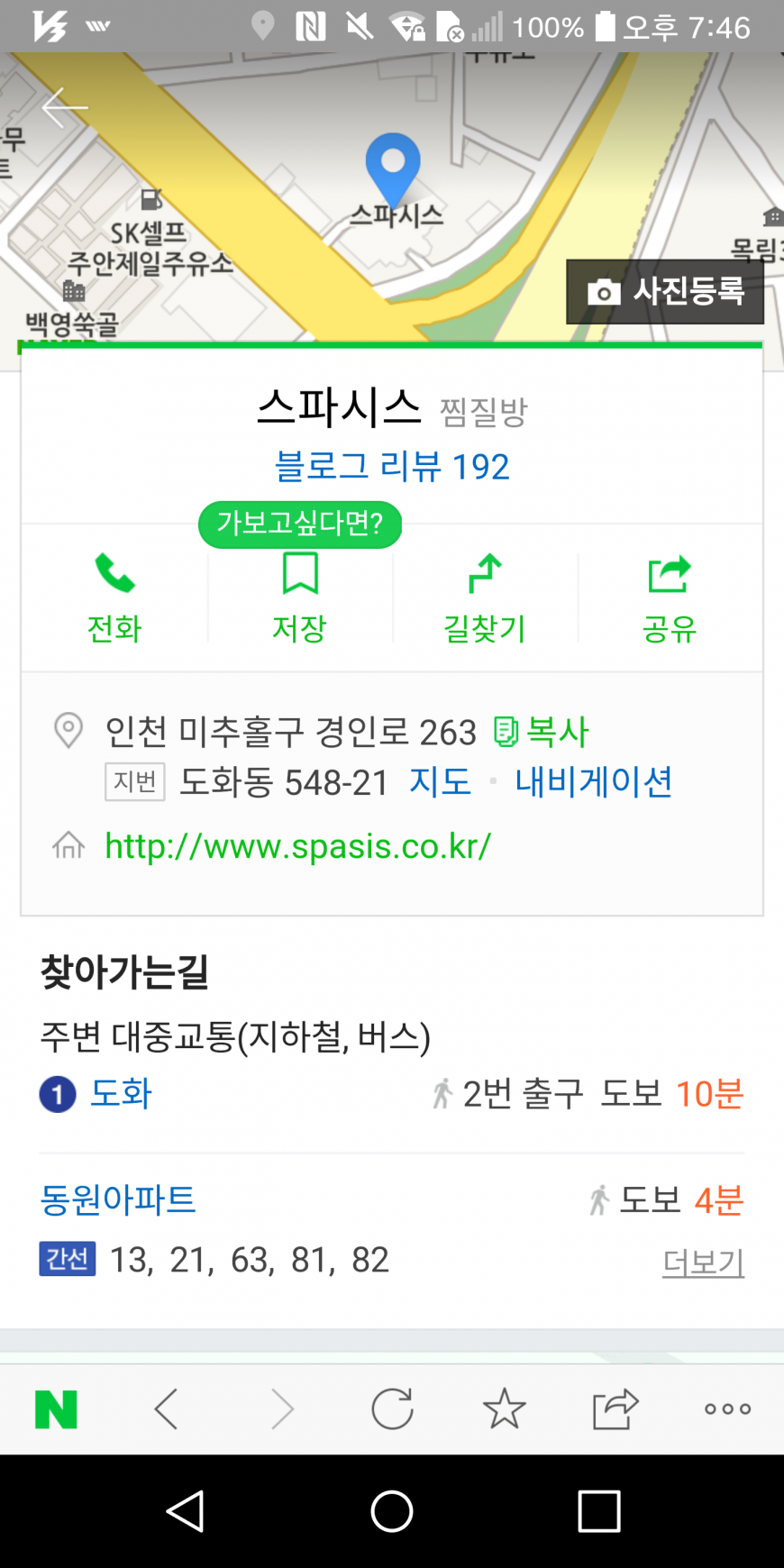
Task: Open the 지도 map link
Action: tap(440, 781)
